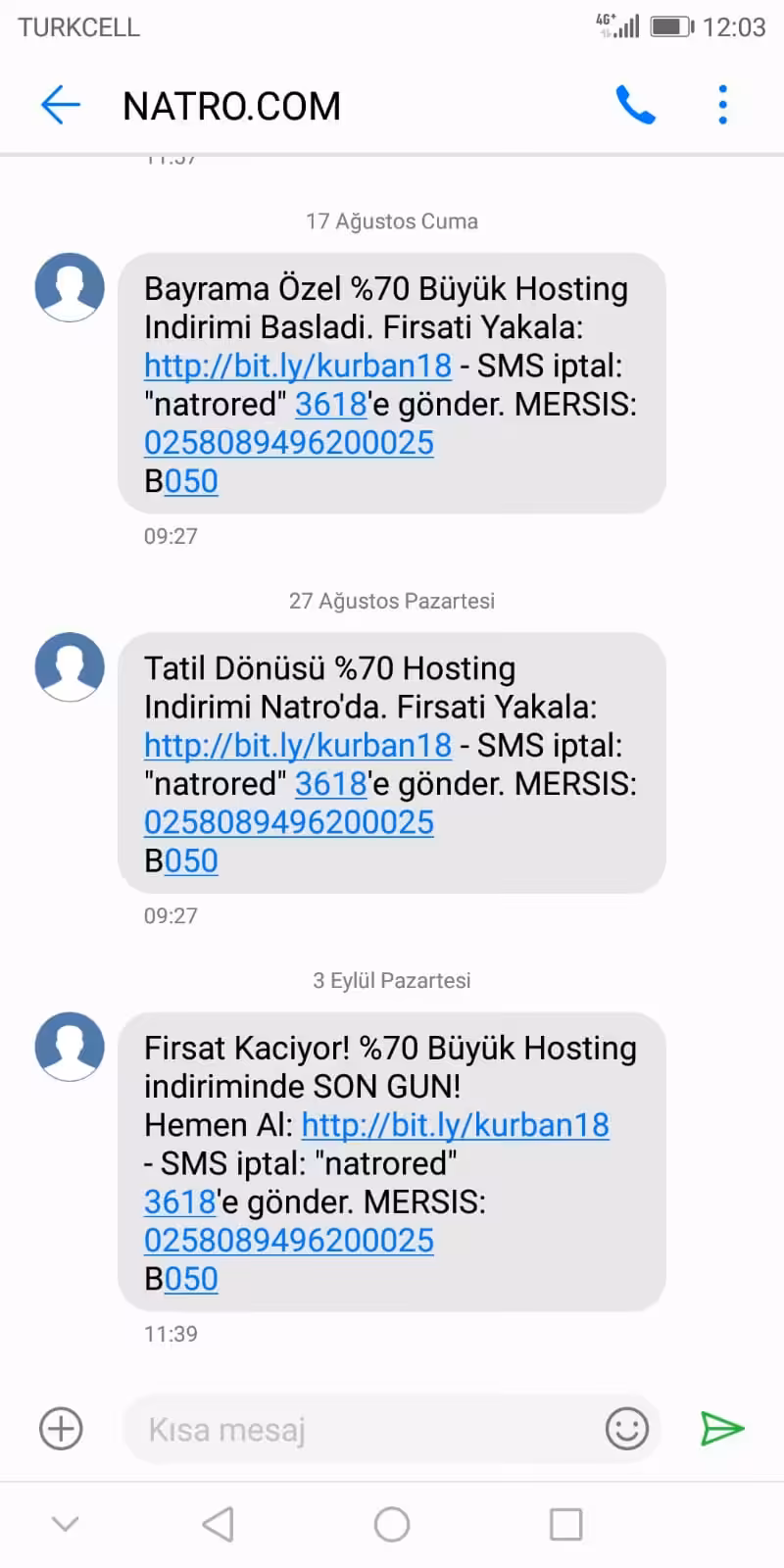Go back to the messages list

[x=60, y=105]
